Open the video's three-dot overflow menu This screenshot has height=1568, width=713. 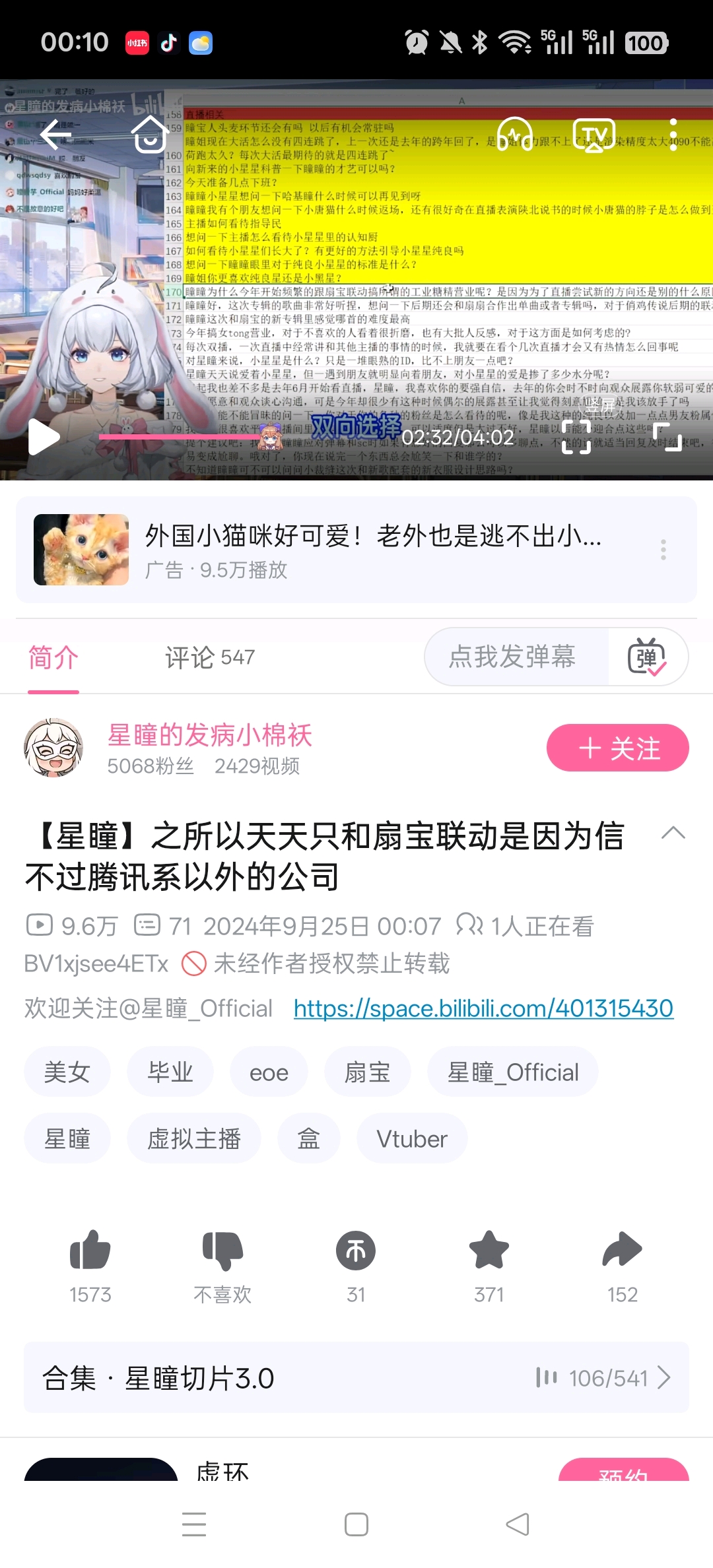point(673,135)
